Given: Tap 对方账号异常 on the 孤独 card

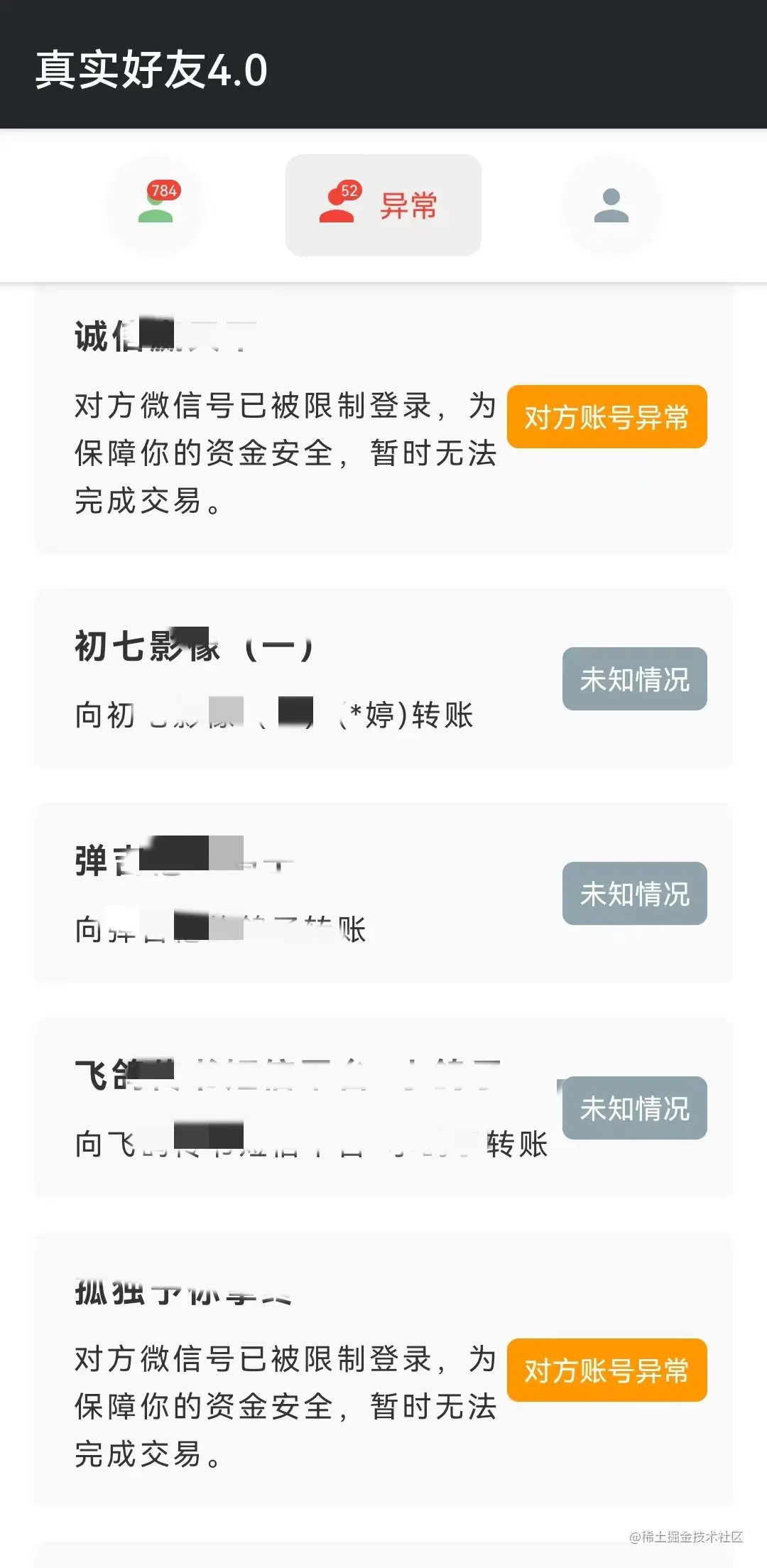Looking at the screenshot, I should (x=606, y=1370).
